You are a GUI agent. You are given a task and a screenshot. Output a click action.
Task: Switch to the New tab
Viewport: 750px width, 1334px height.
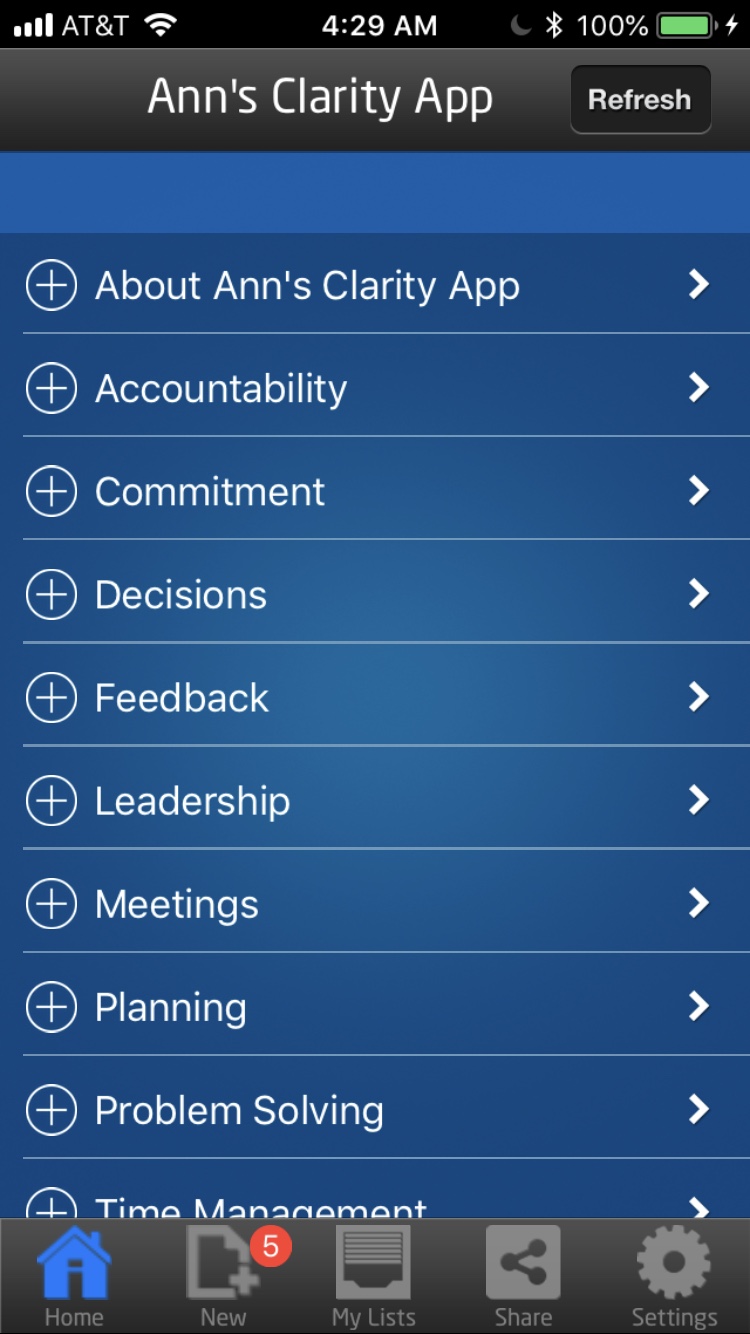point(224,1277)
